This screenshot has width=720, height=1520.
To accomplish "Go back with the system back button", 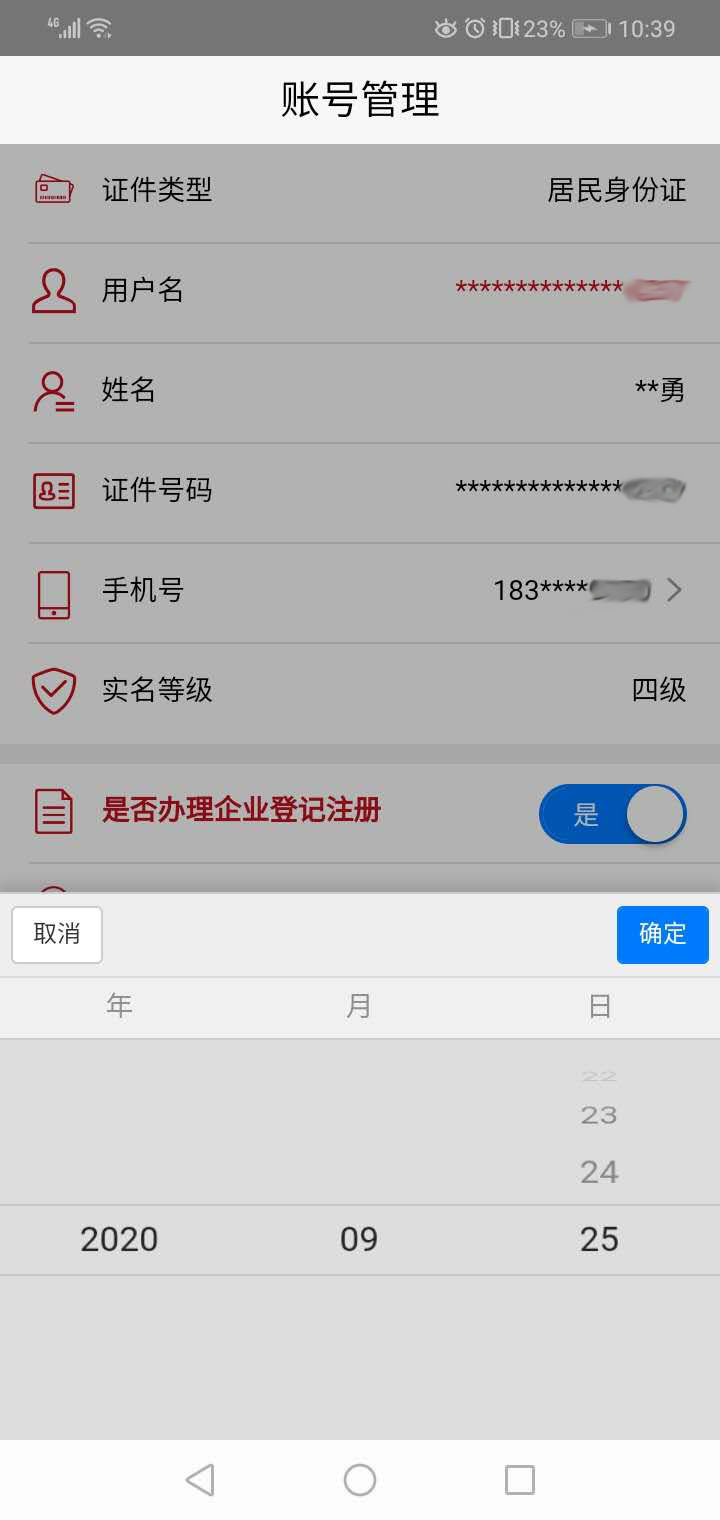I will 200,1480.
